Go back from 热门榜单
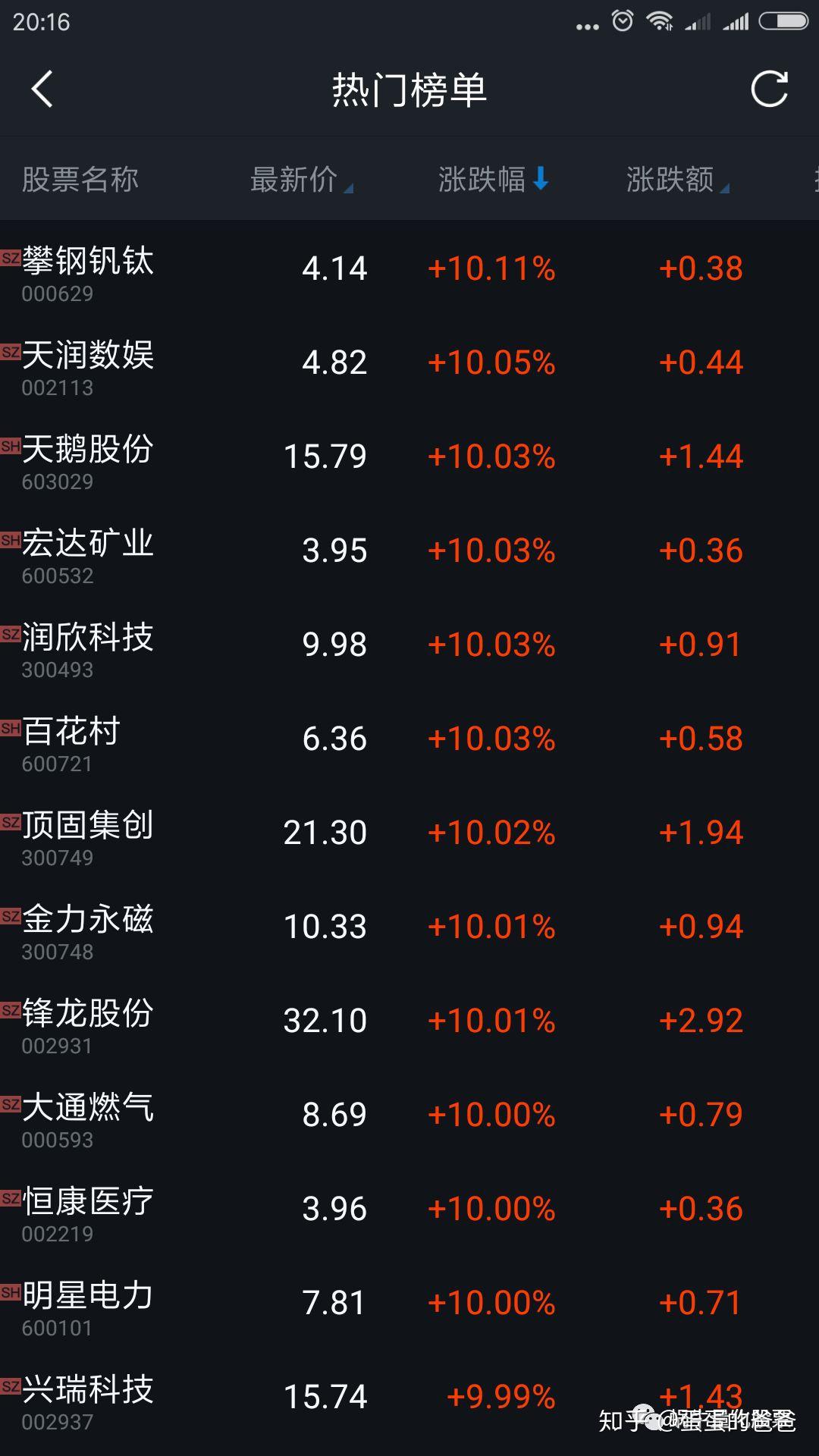819x1456 pixels. pos(42,89)
